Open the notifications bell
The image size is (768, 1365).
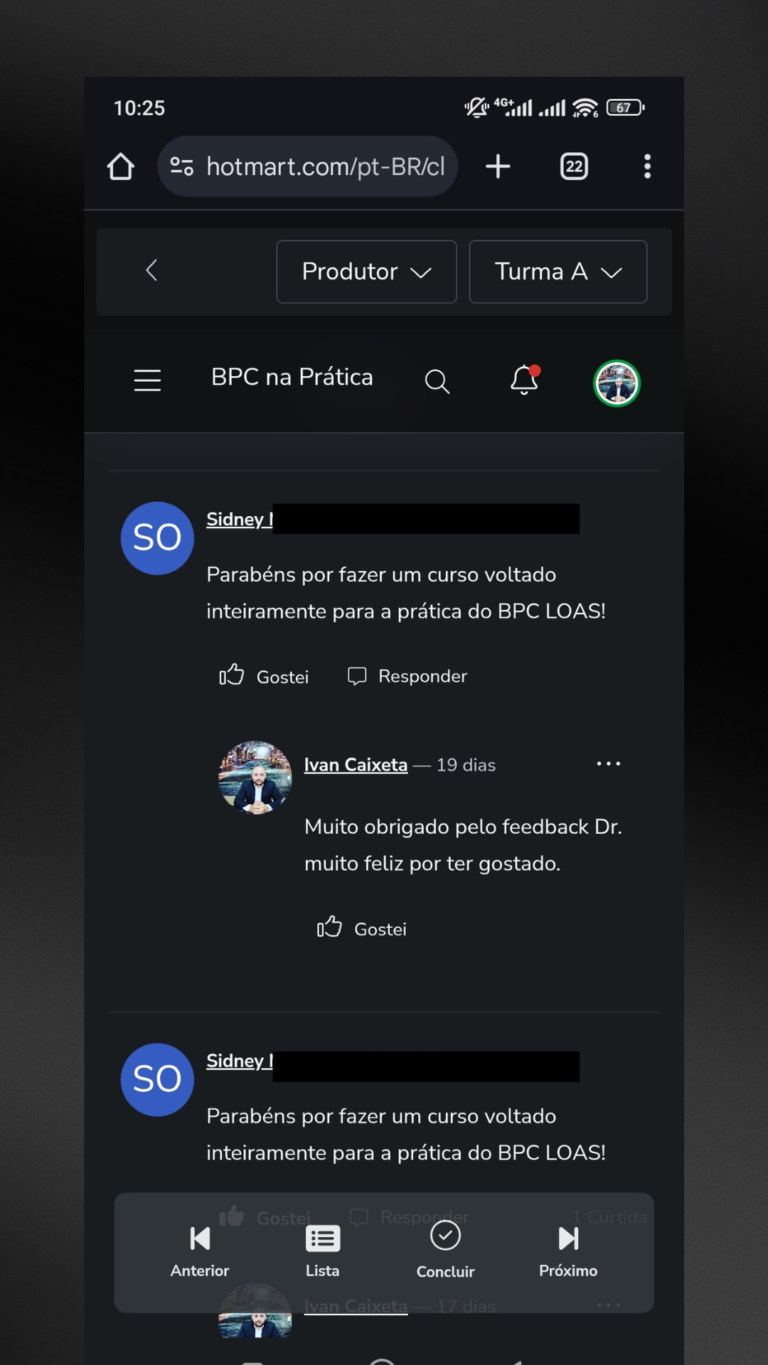point(524,380)
